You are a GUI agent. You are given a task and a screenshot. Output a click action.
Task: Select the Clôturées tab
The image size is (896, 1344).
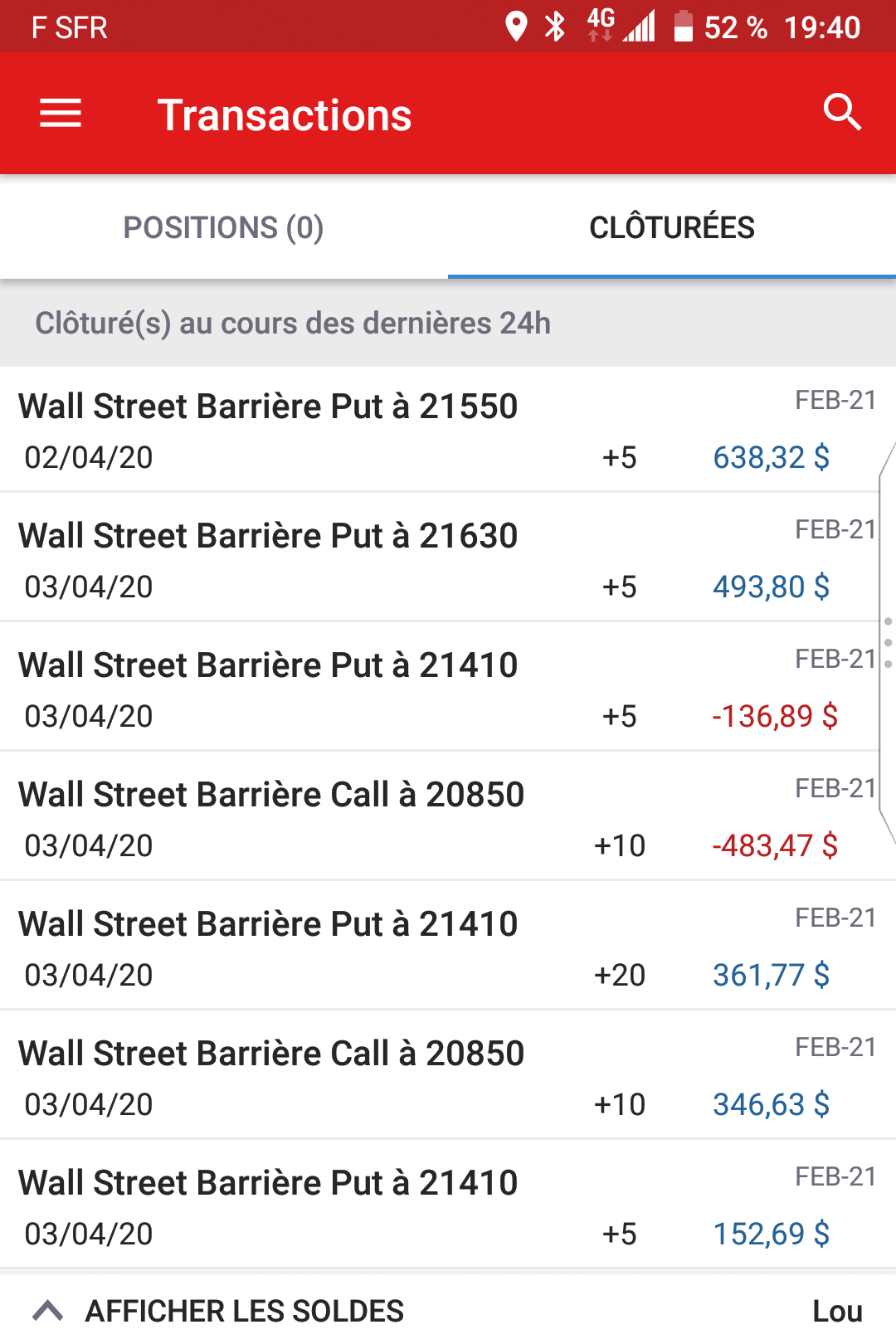click(671, 227)
